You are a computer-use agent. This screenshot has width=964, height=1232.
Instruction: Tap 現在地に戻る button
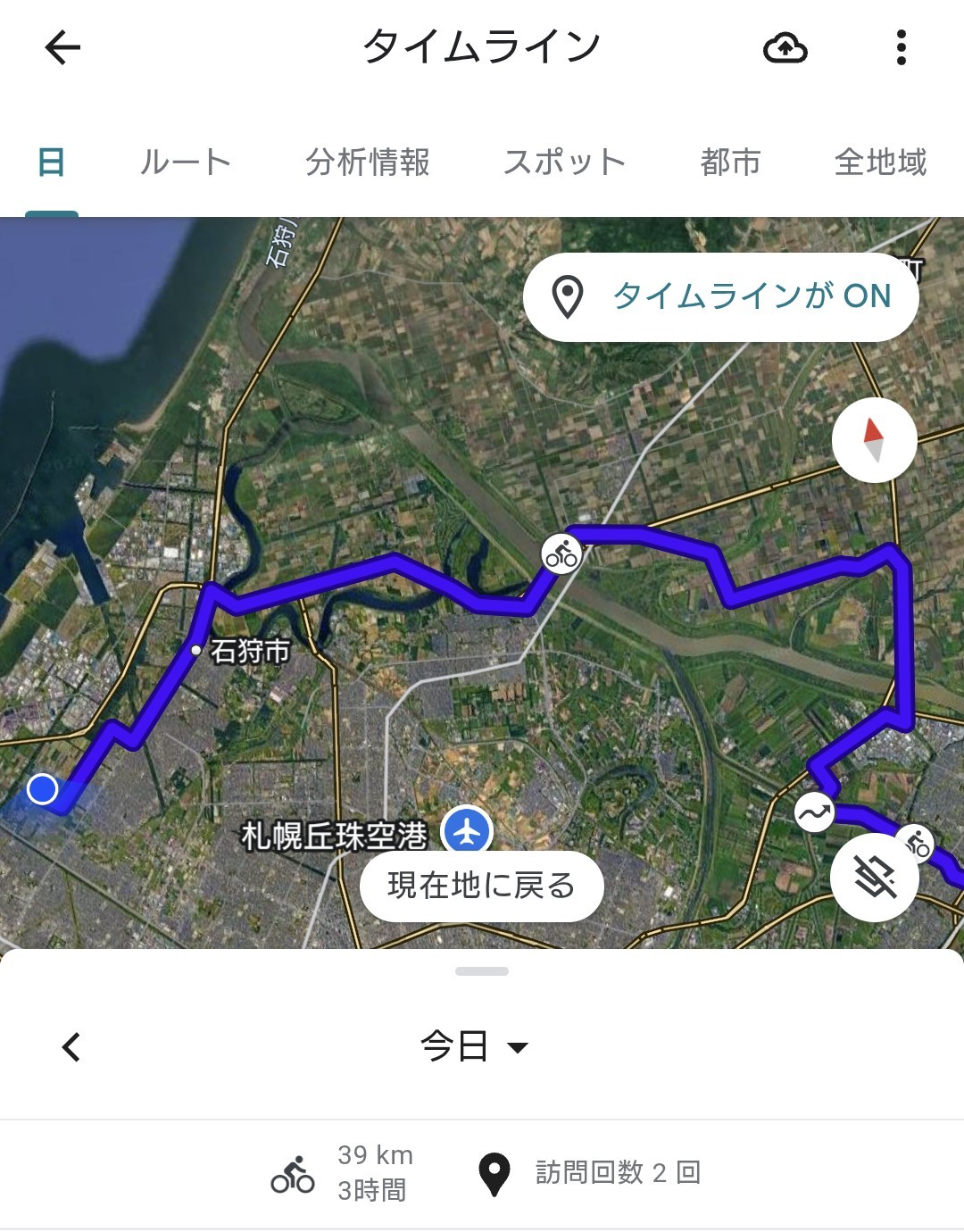pos(482,886)
